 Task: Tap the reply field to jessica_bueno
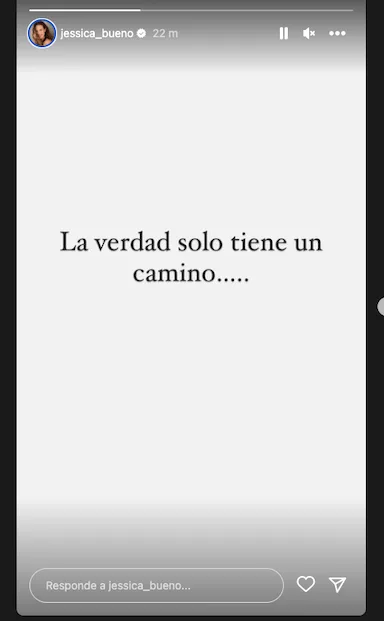156,585
